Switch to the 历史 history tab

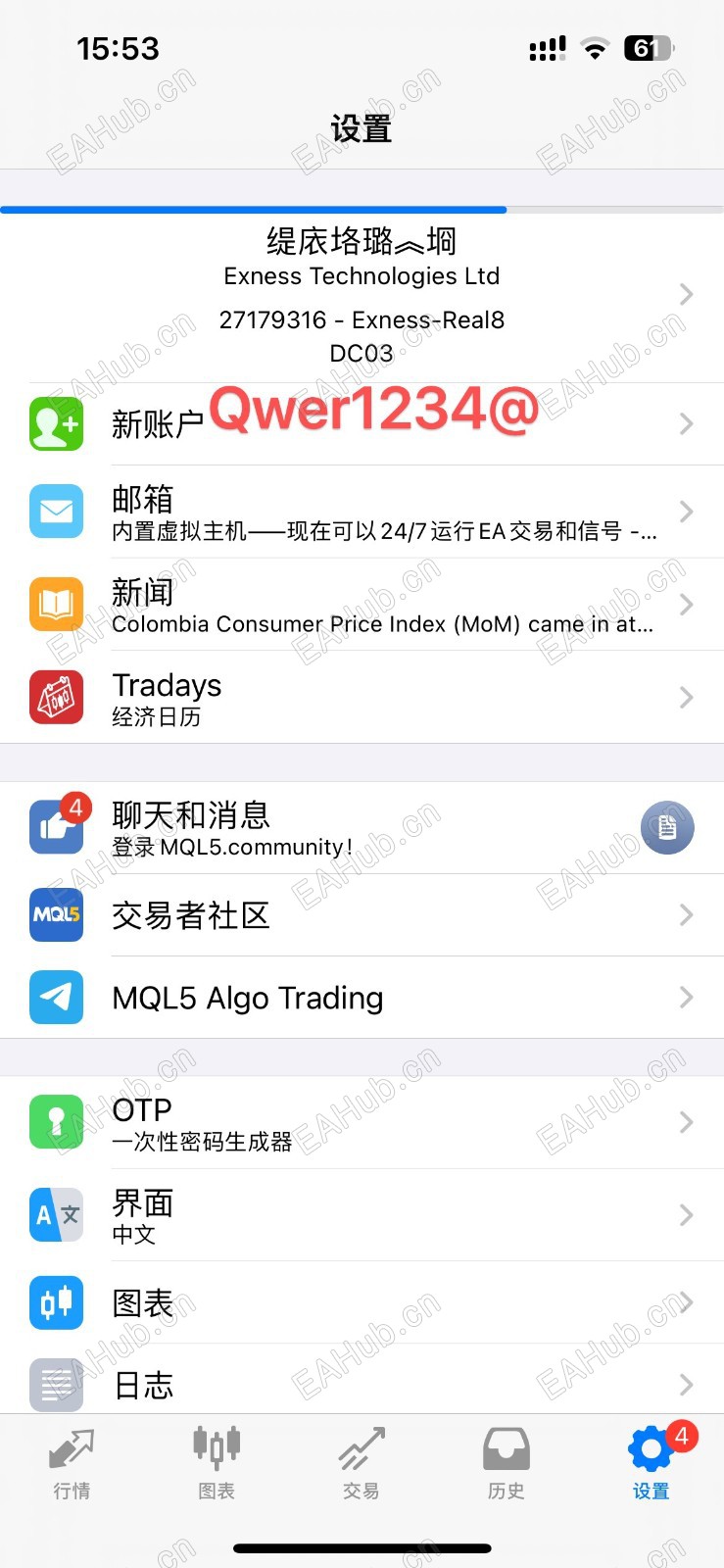(x=507, y=1463)
